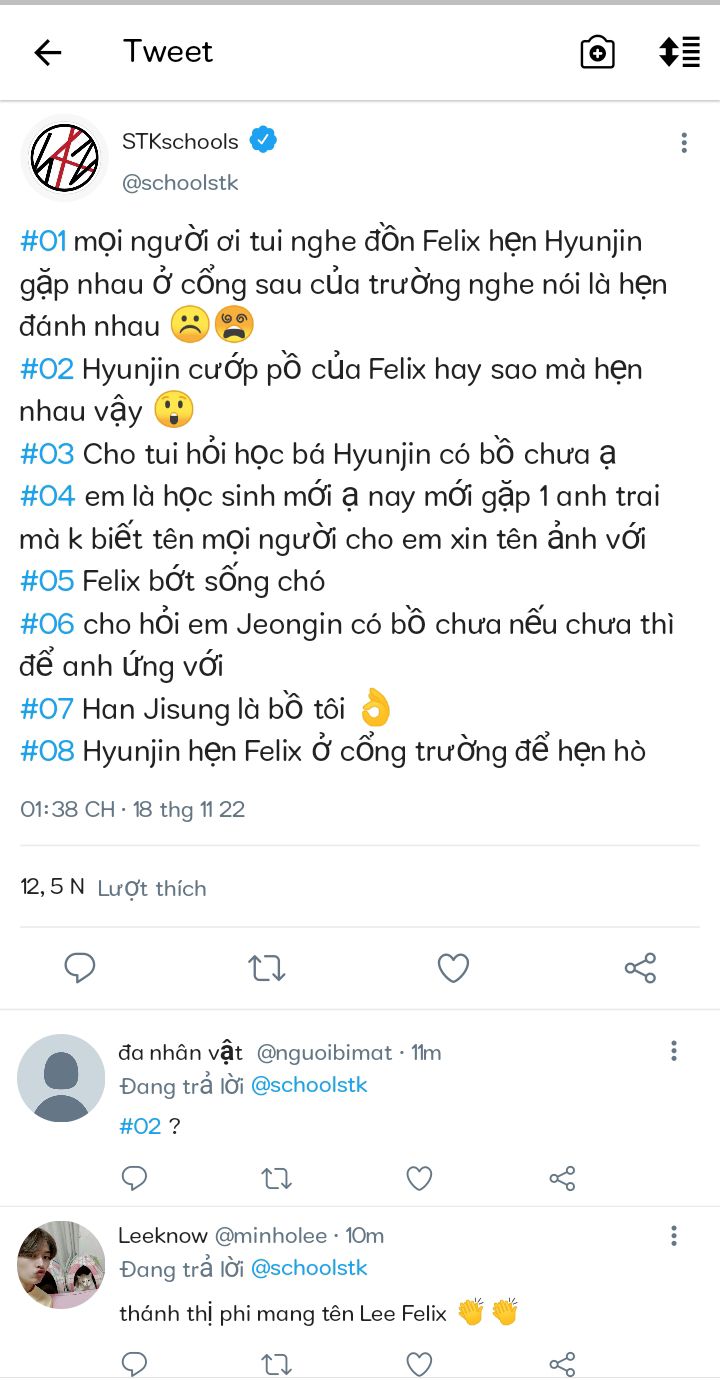The width and height of the screenshot is (720, 1380).
Task: Share the STKschools tweet
Action: (640, 967)
